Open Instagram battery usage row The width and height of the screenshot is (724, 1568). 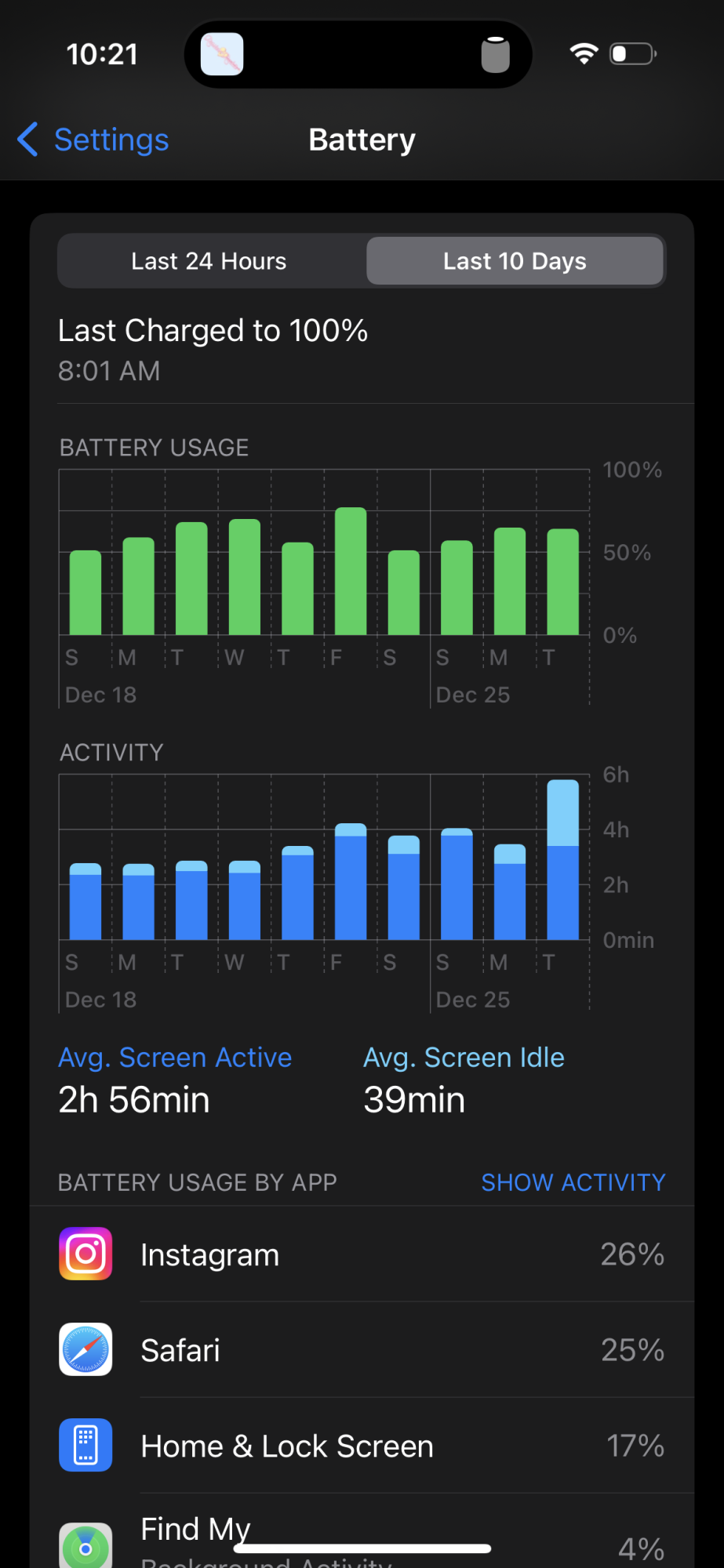[x=362, y=1254]
